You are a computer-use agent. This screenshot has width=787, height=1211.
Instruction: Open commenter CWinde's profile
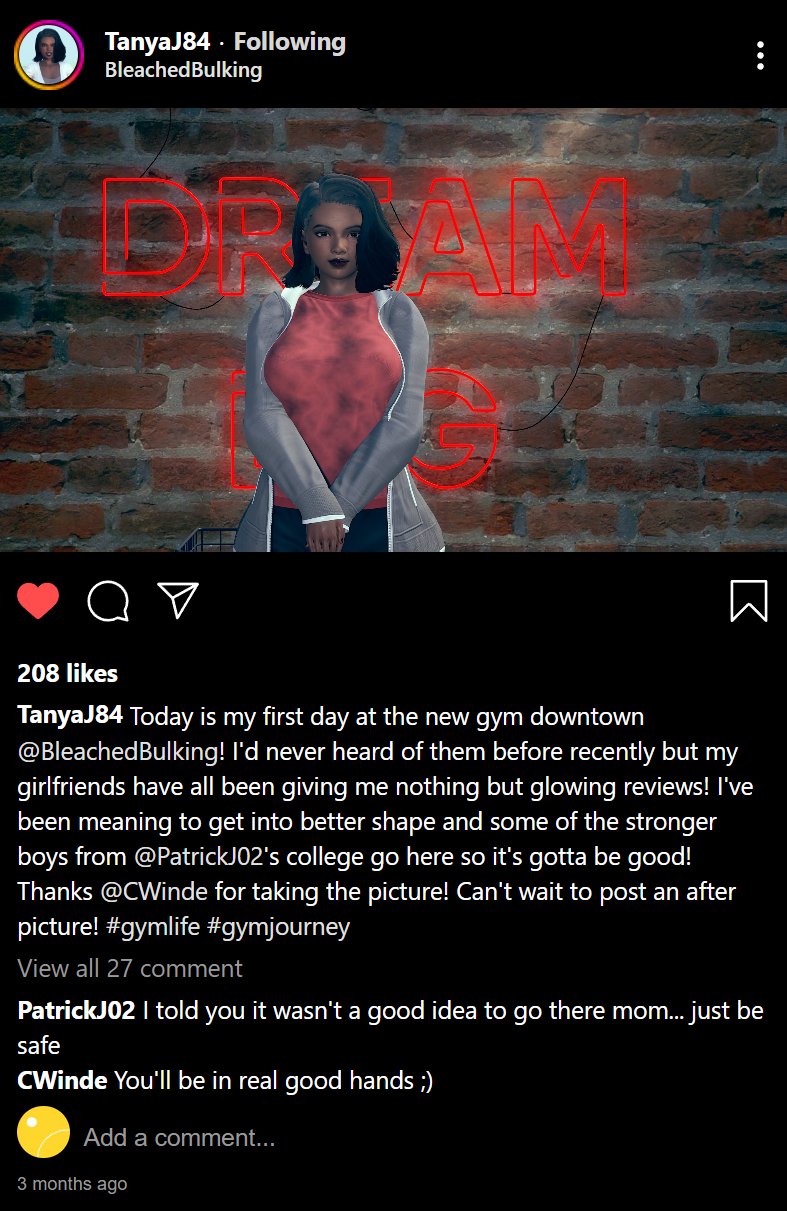(62, 1080)
